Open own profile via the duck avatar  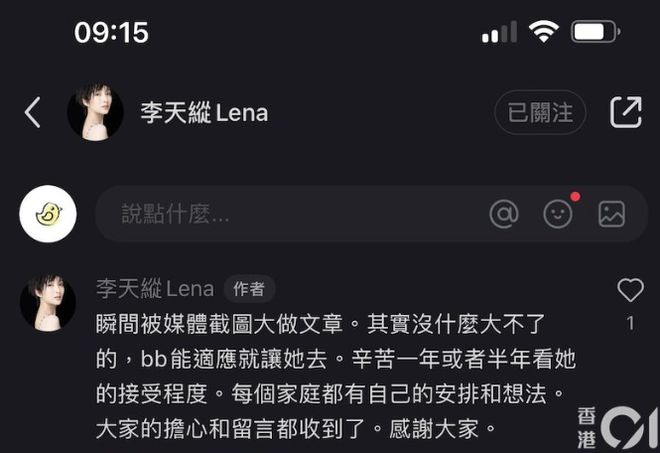pos(48,214)
